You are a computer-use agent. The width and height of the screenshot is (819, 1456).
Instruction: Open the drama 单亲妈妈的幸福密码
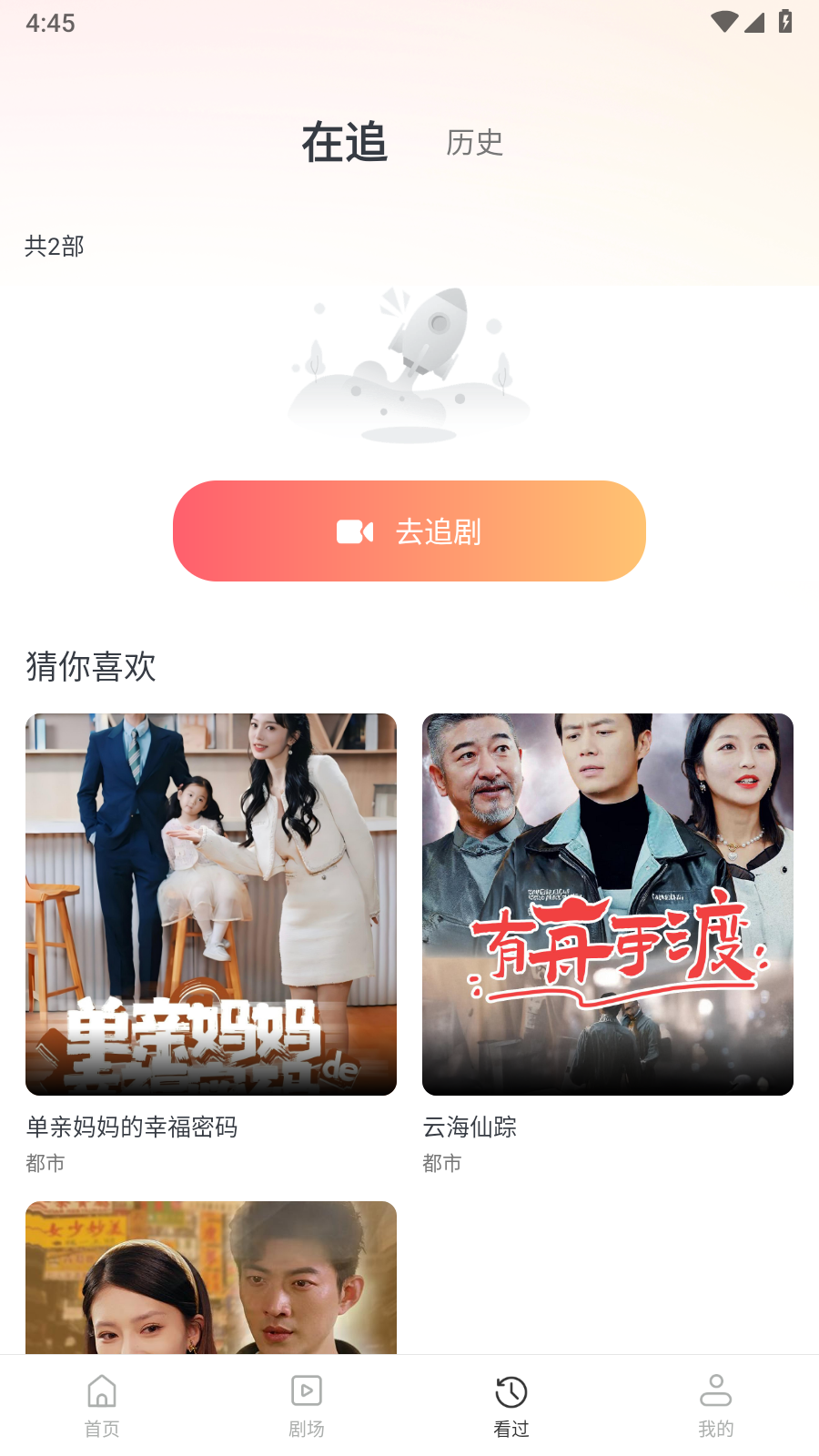pyautogui.click(x=211, y=904)
